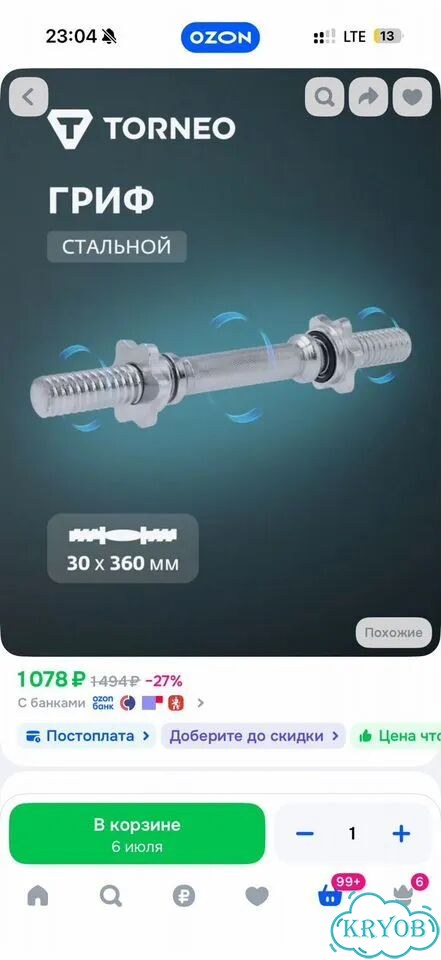Open the search magnifier over the product image
Screen dimensions: 441x960
coord(324,97)
